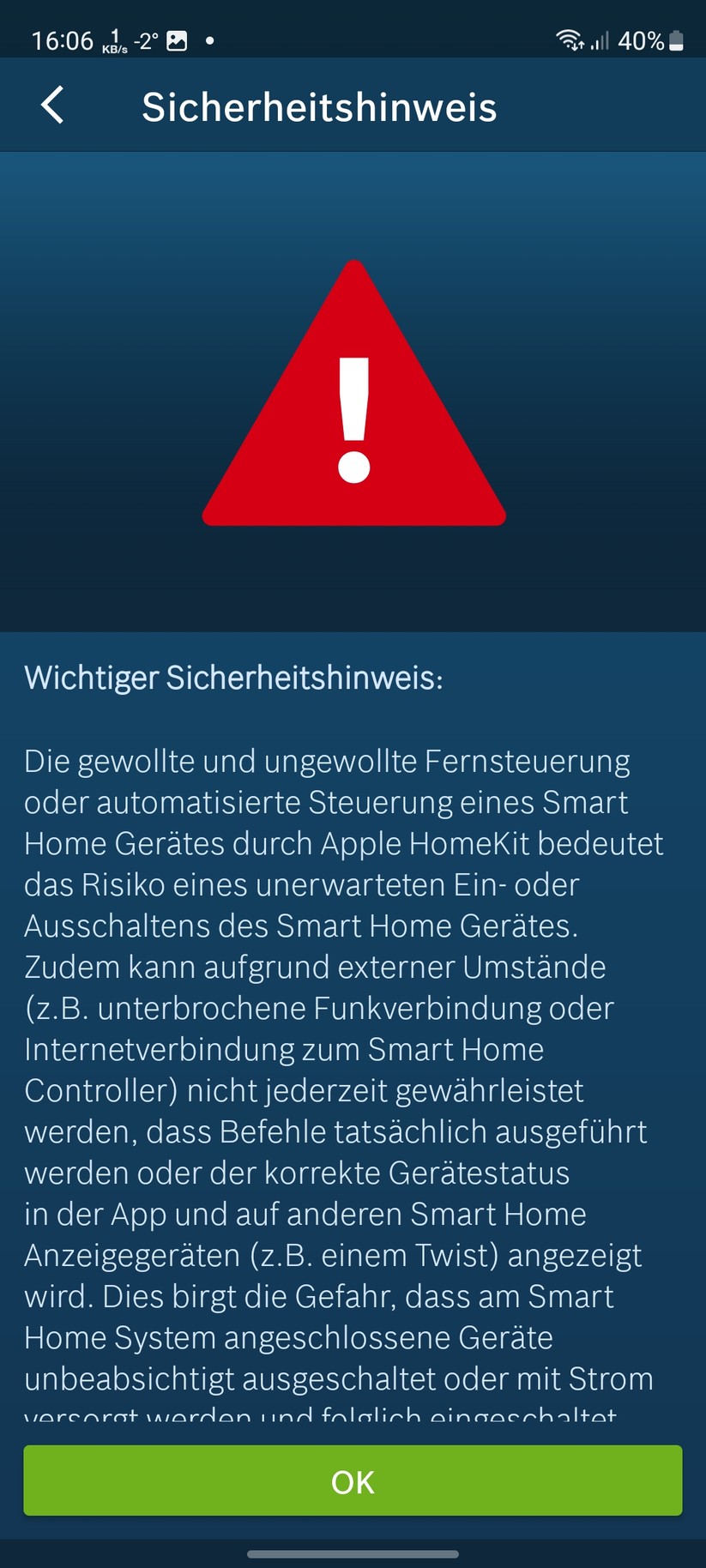This screenshot has width=706, height=1568.
Task: Tap the cellular signal strength icon
Action: click(598, 39)
